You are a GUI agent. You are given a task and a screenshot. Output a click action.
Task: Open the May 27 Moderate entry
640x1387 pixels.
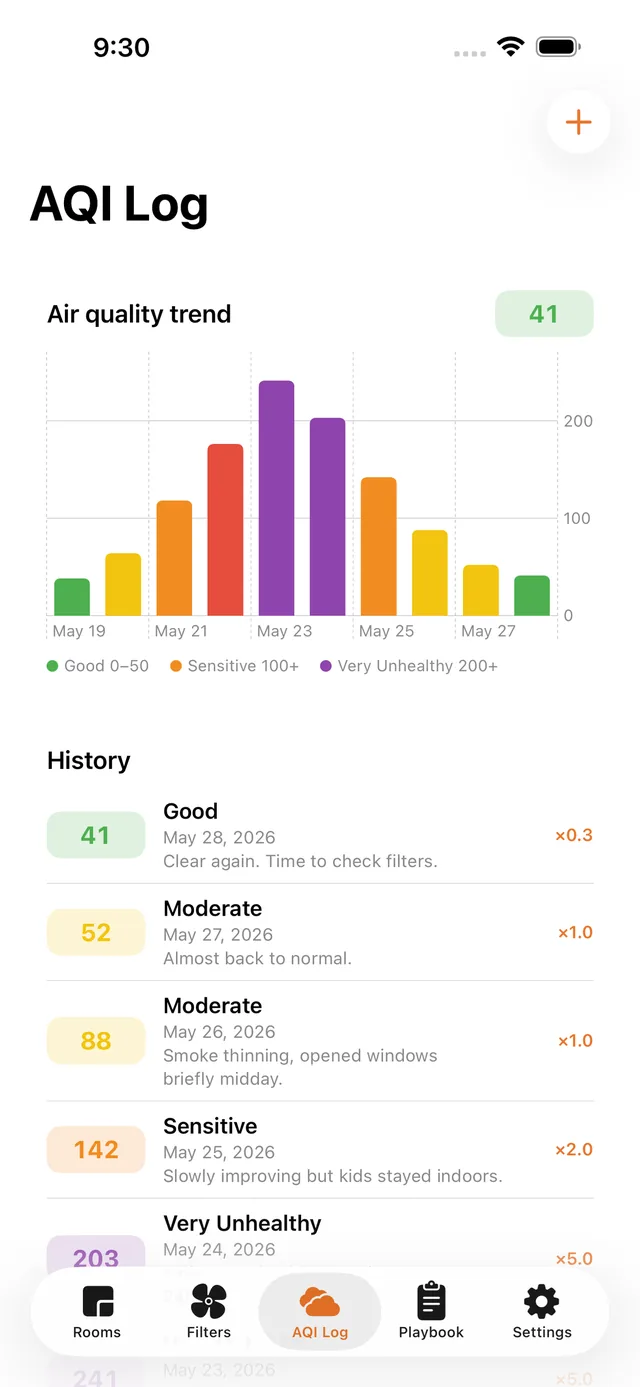coord(320,932)
